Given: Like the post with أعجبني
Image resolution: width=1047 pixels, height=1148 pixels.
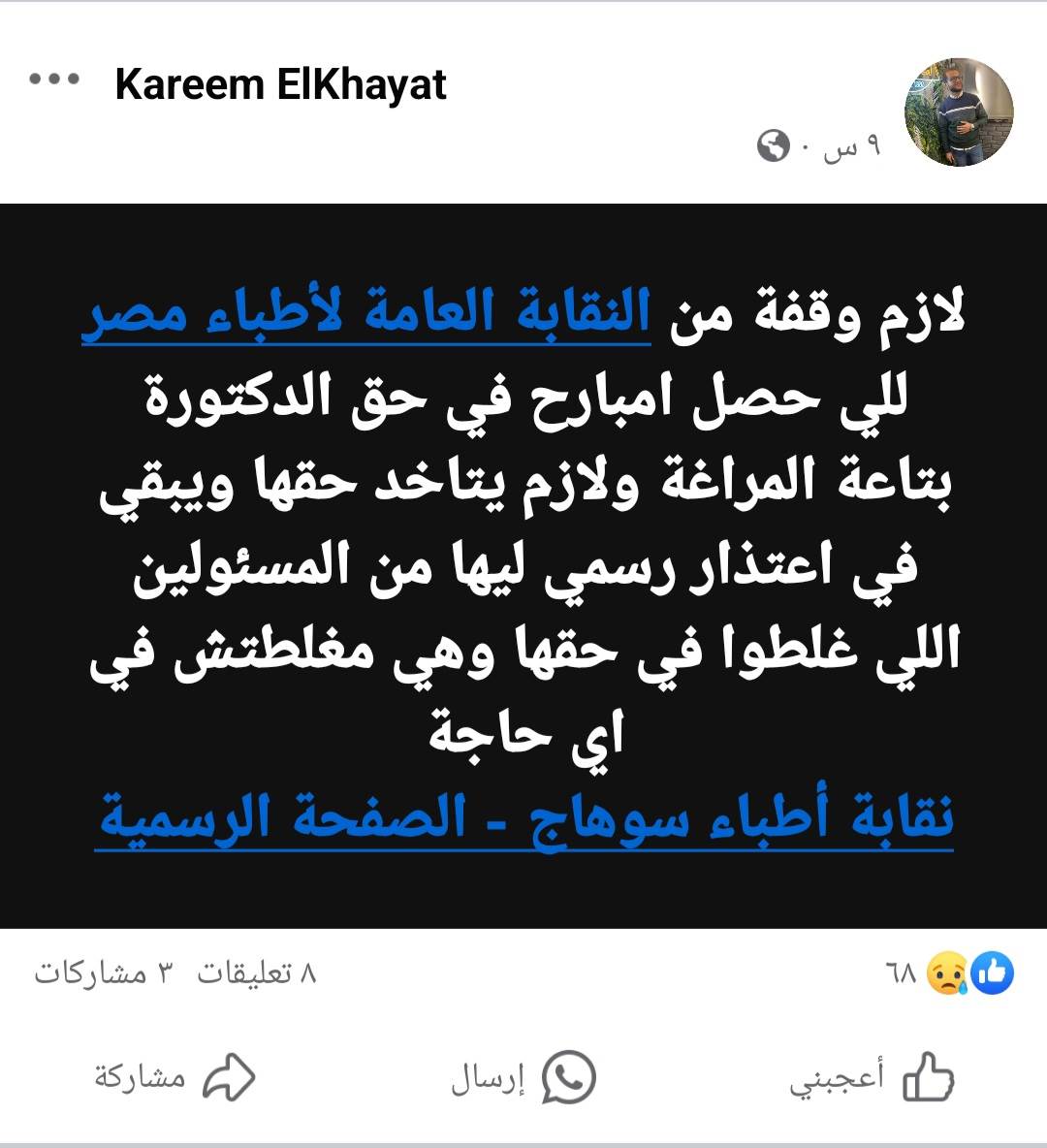Looking at the screenshot, I should [x=873, y=1077].
